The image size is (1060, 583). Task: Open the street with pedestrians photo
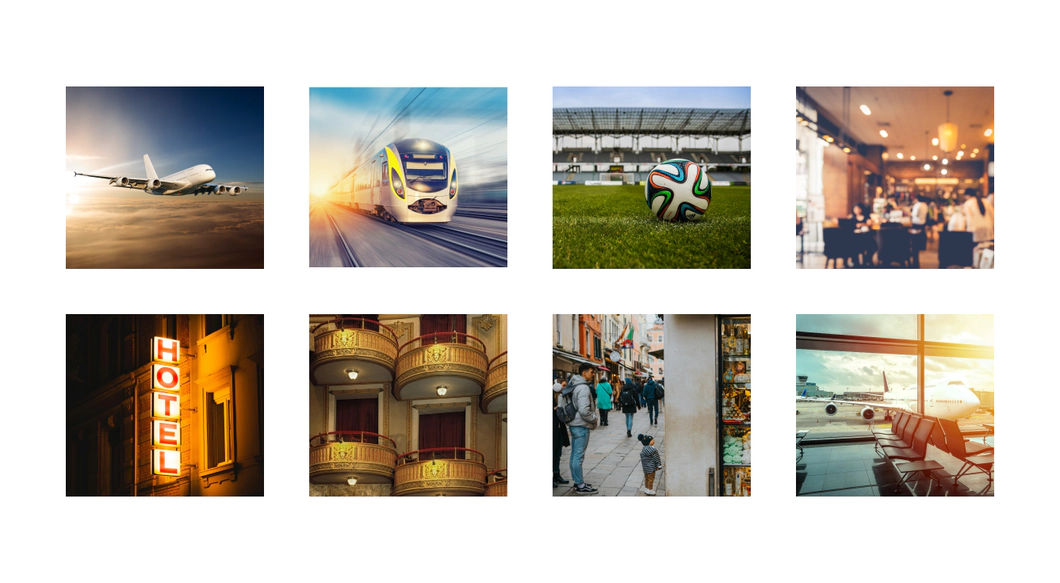pos(651,405)
